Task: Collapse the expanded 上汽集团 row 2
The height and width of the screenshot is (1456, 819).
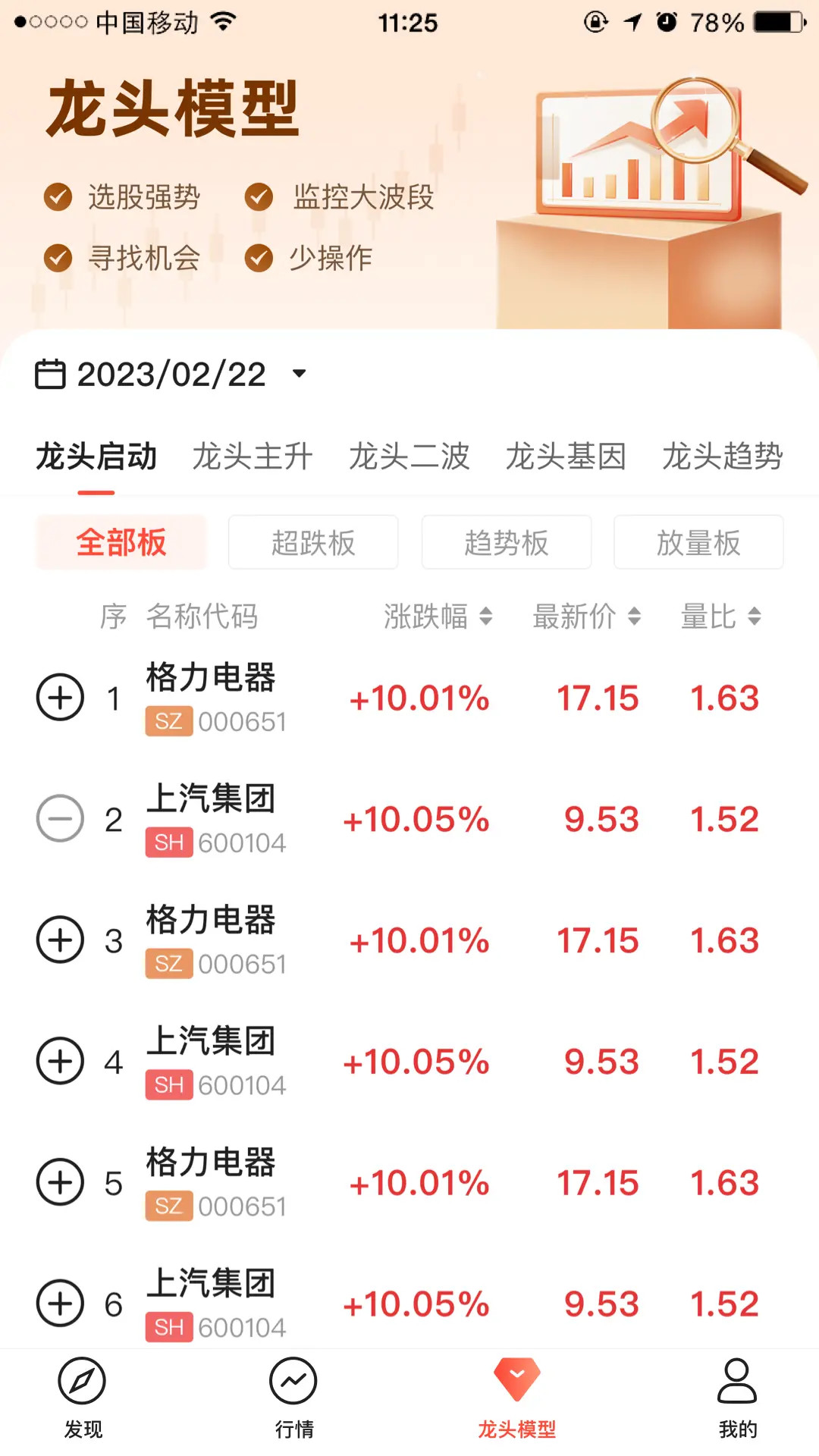Action: click(60, 819)
